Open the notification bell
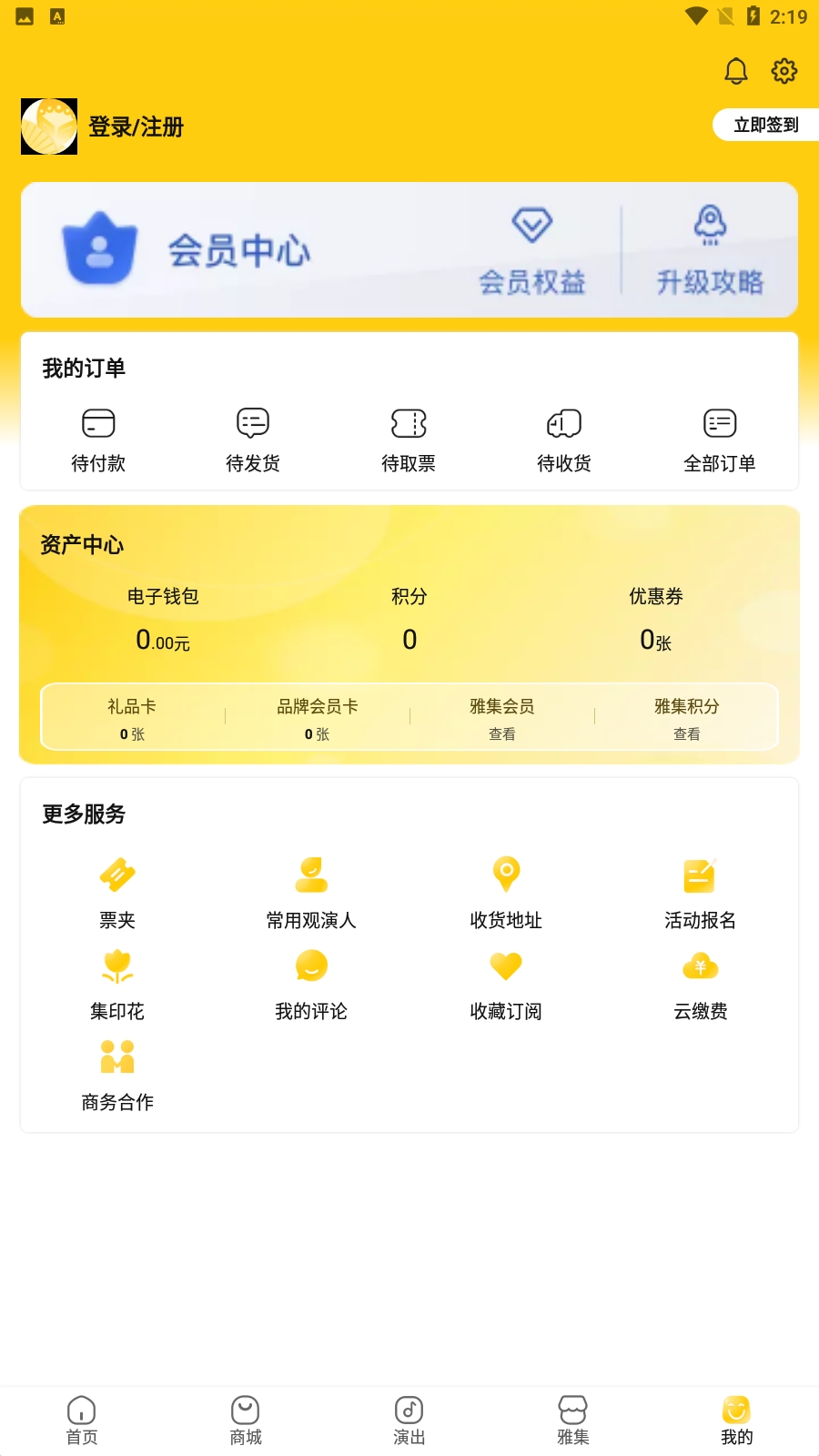 click(736, 71)
